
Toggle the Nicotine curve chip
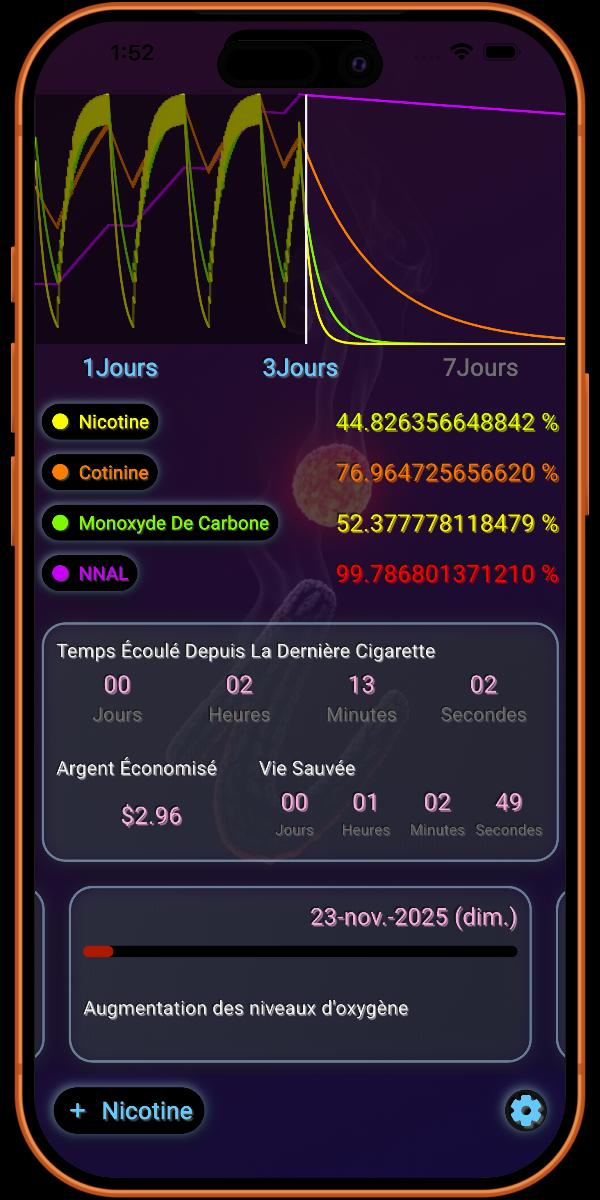click(x=100, y=422)
